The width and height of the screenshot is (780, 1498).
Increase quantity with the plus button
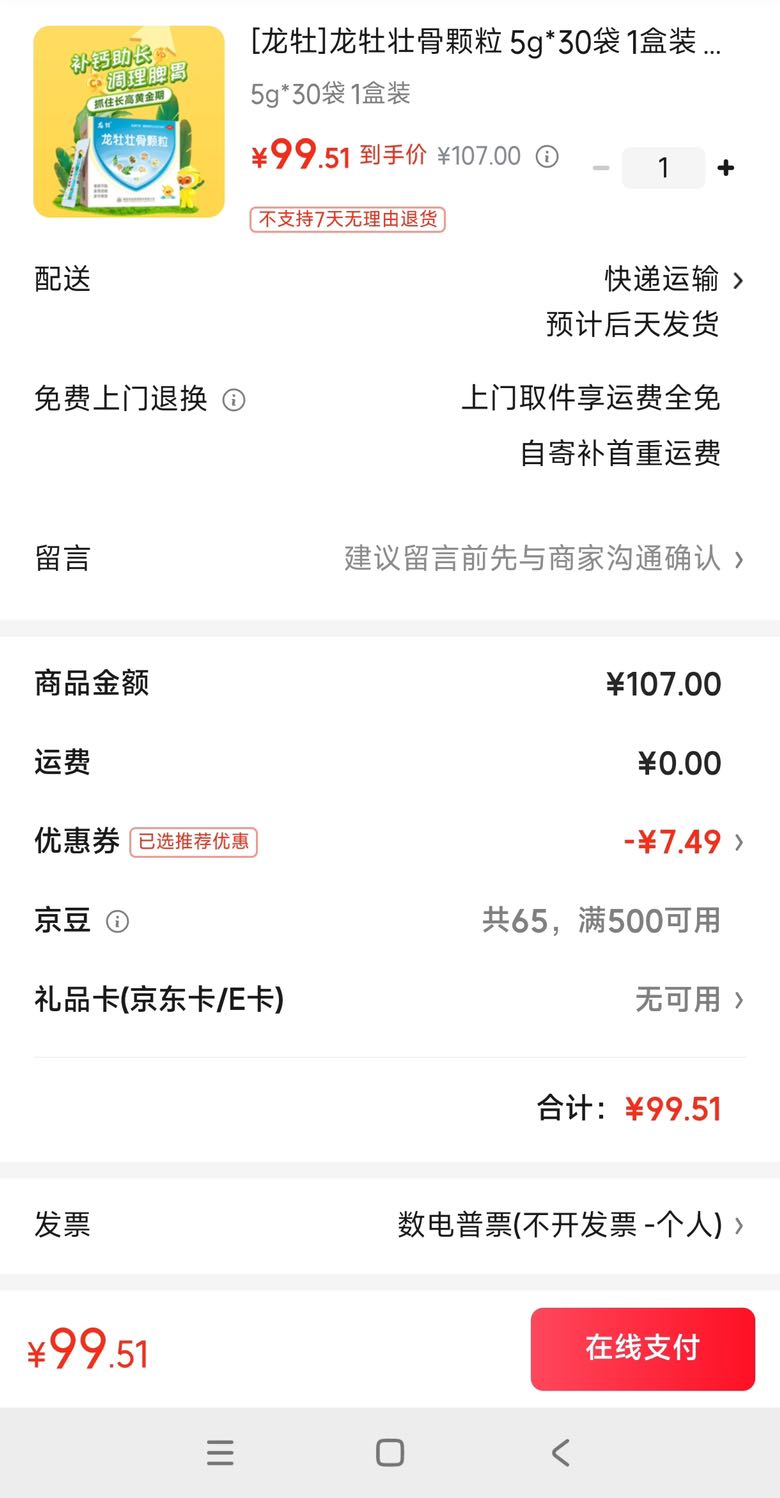[x=726, y=168]
